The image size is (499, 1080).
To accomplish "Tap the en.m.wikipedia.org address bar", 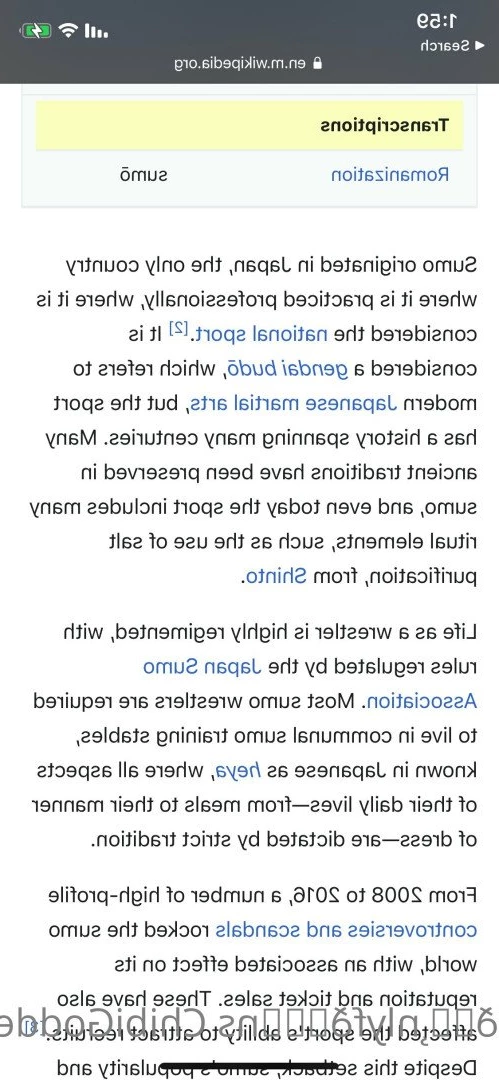I will tap(250, 63).
